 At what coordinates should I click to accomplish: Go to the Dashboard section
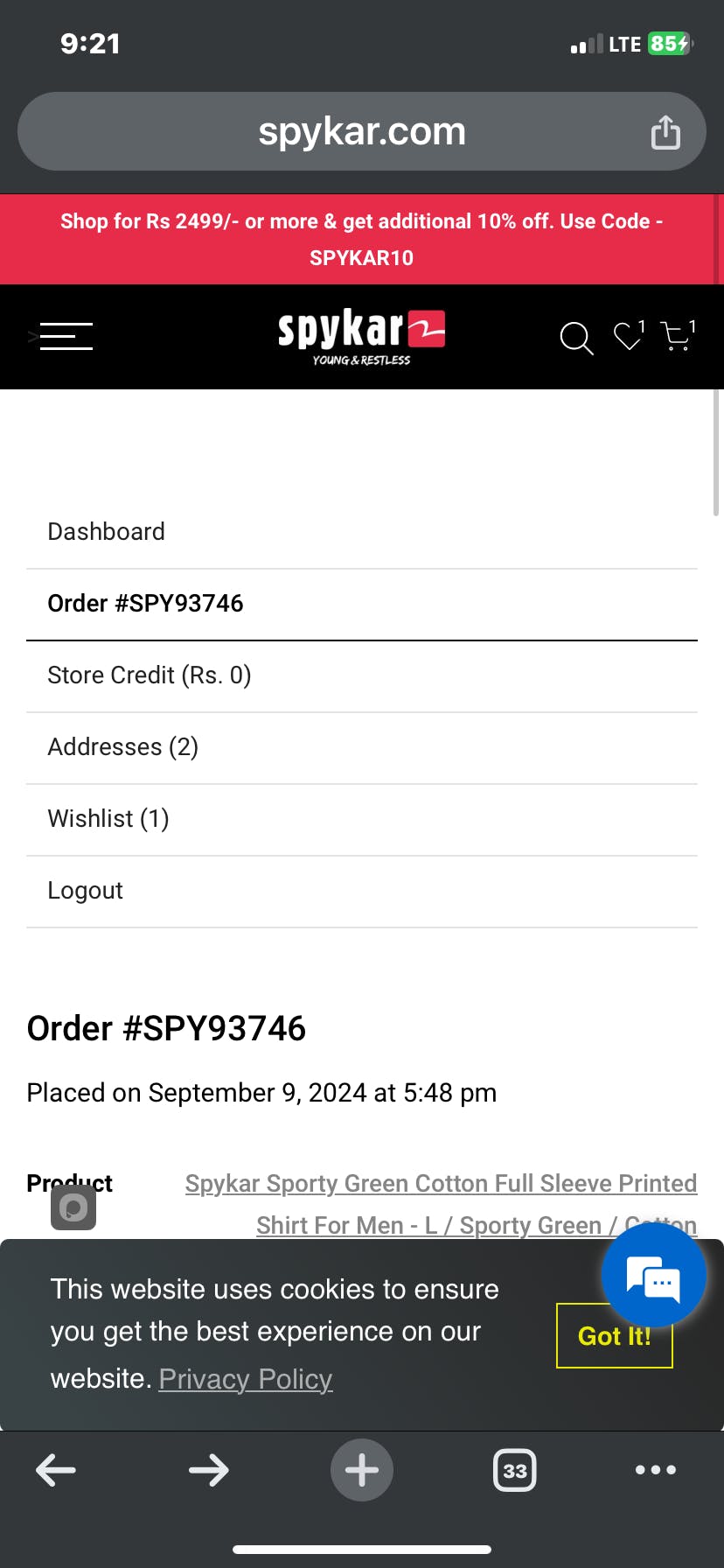[107, 532]
